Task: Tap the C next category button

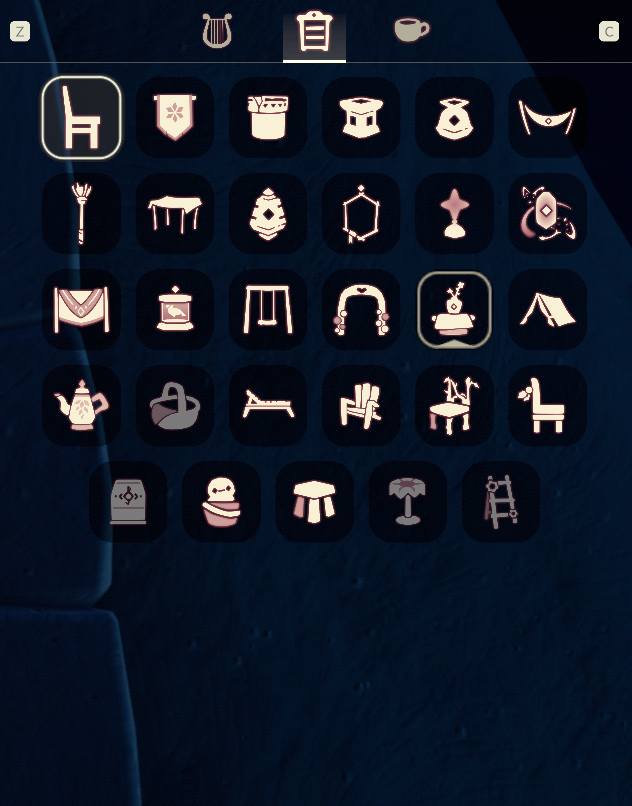Action: click(608, 32)
